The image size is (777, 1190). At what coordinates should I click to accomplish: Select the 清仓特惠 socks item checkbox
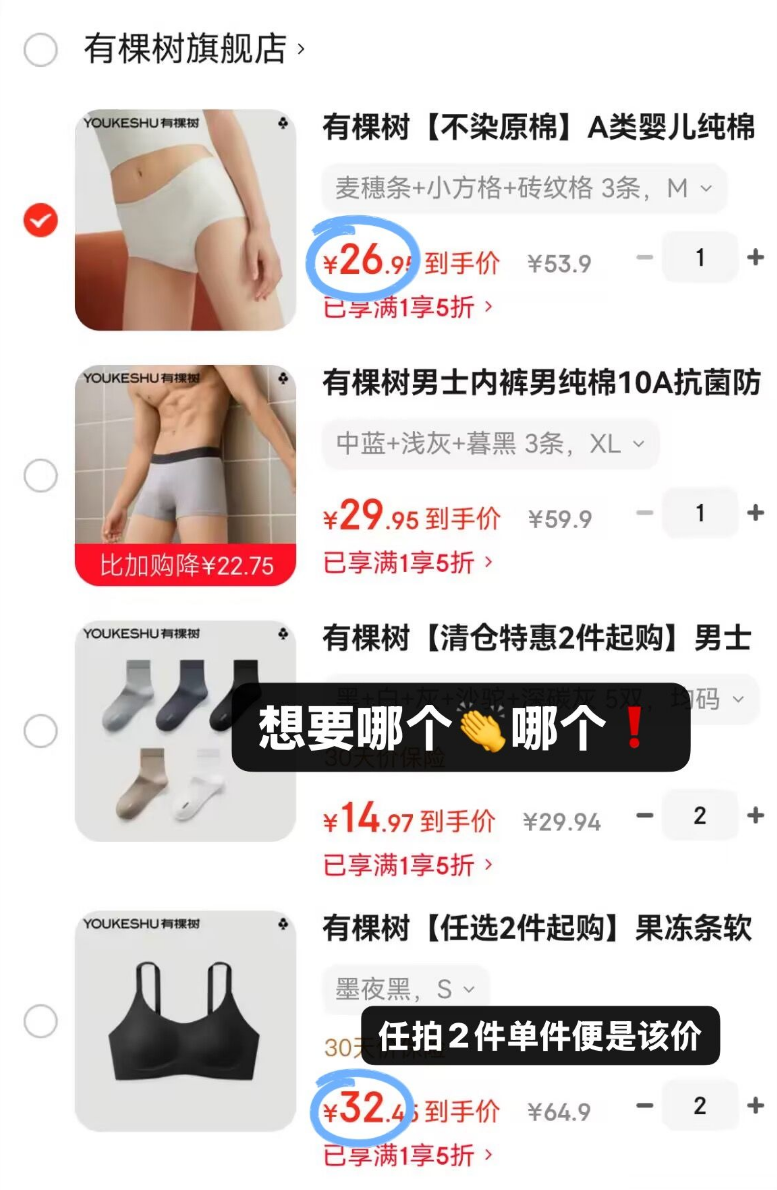40,732
